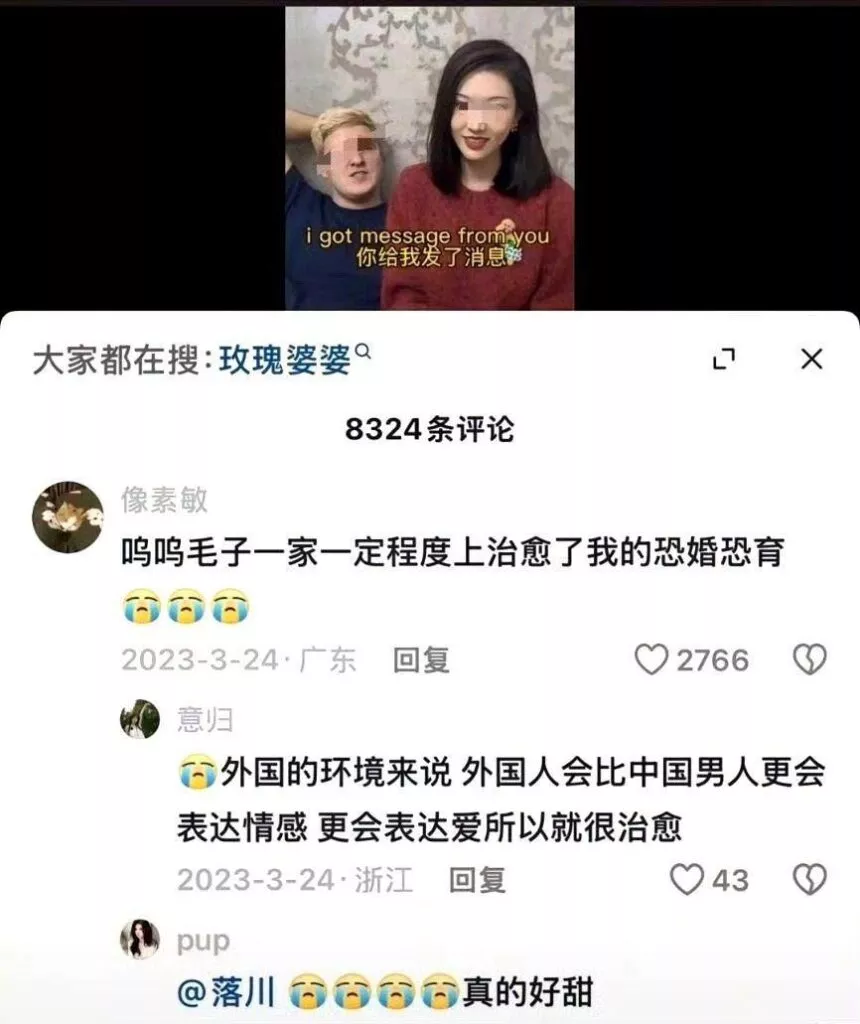
Task: Dislike 意归's comment
Action: [809, 880]
